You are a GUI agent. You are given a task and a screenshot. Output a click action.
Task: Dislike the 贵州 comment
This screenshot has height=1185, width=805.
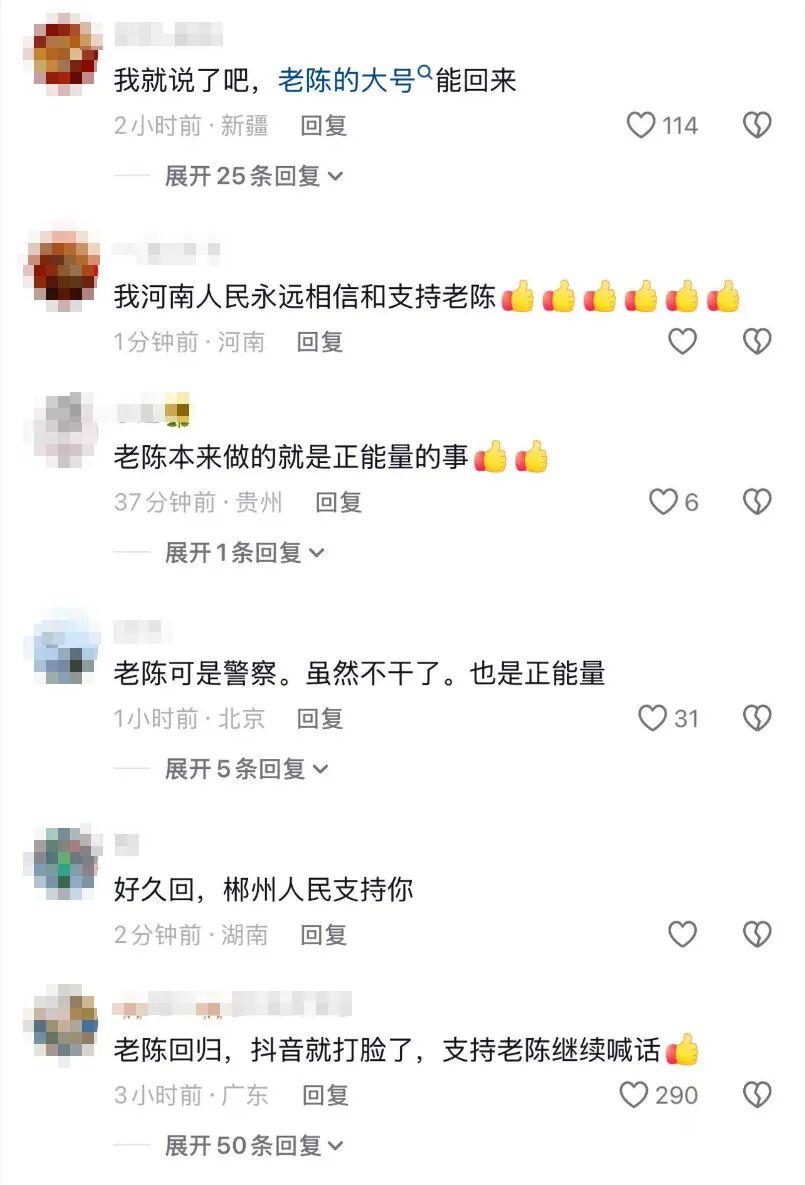point(757,502)
